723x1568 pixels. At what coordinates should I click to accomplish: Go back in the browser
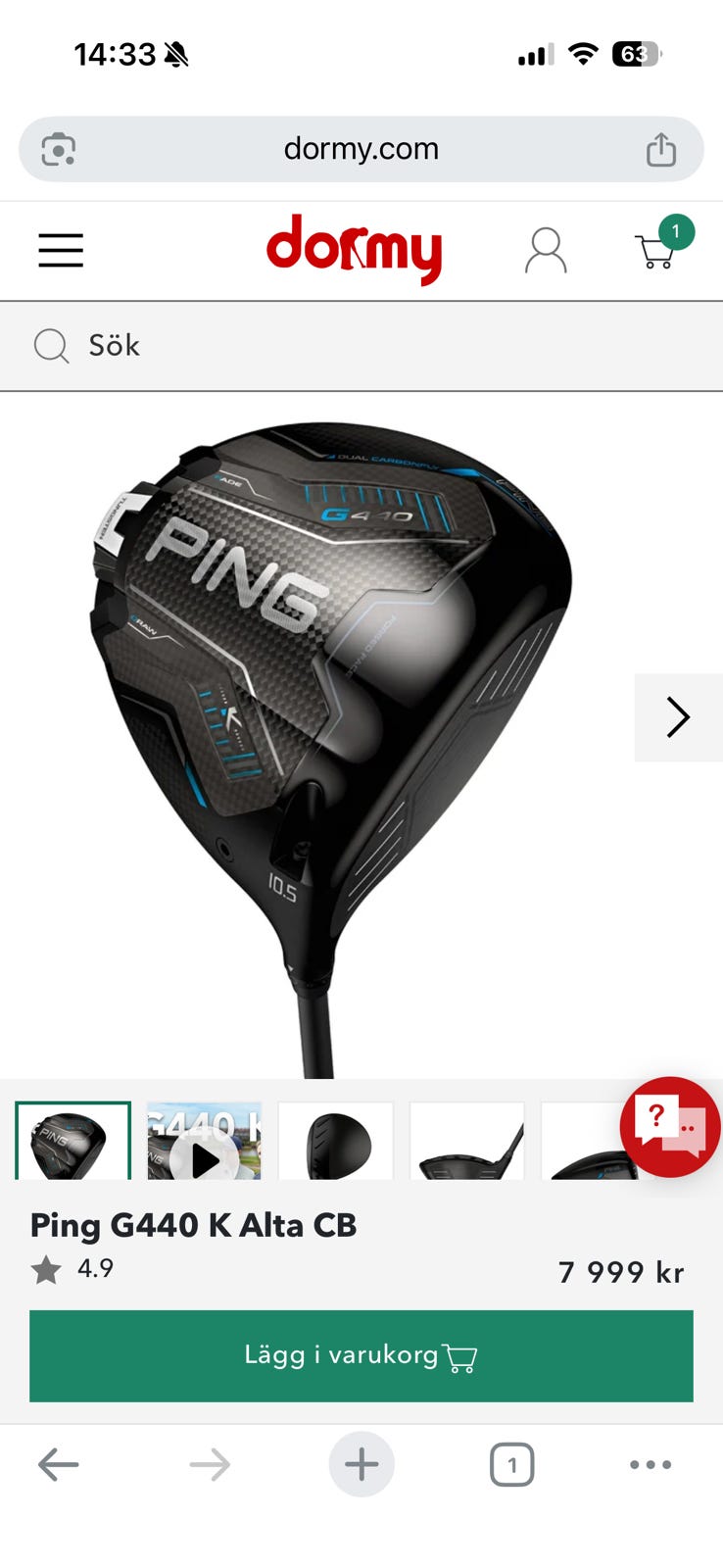coord(59,1465)
